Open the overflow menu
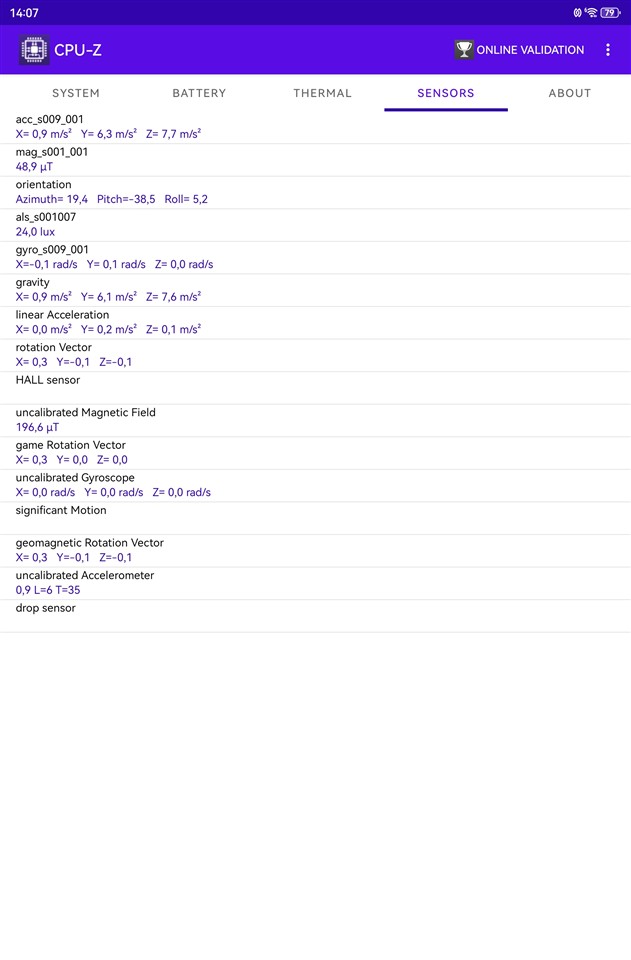Image resolution: width=631 pixels, height=960 pixels. pyautogui.click(x=608, y=50)
